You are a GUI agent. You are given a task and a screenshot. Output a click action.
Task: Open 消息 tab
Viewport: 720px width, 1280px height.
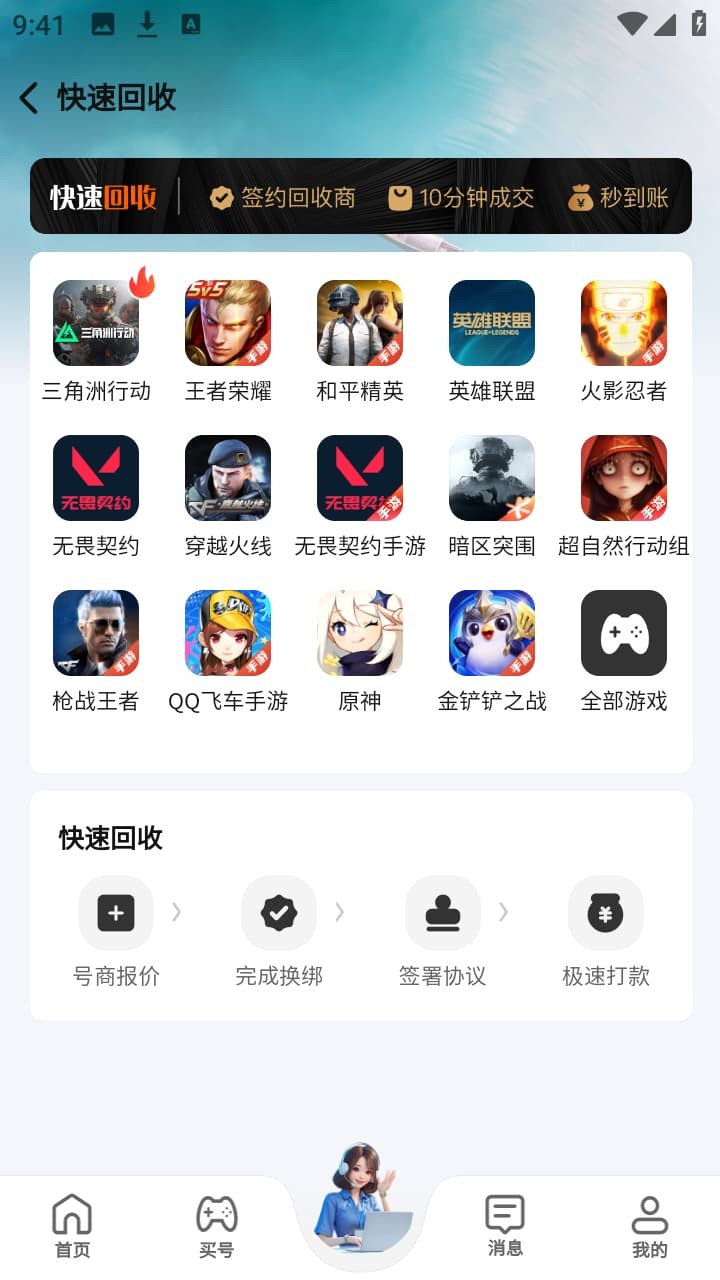505,1225
